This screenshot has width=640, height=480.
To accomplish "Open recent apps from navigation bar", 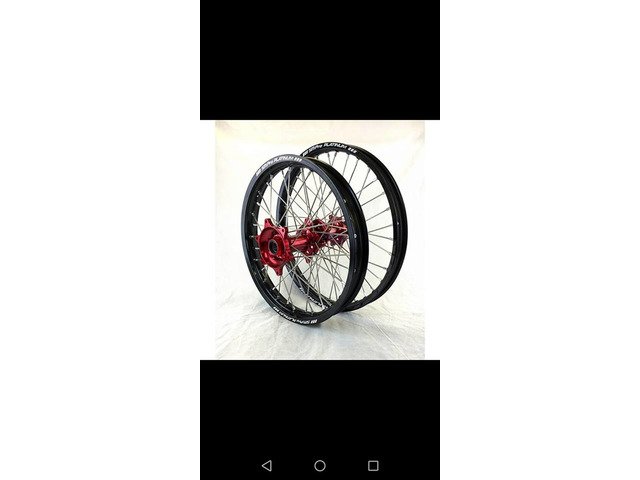I will (x=373, y=465).
